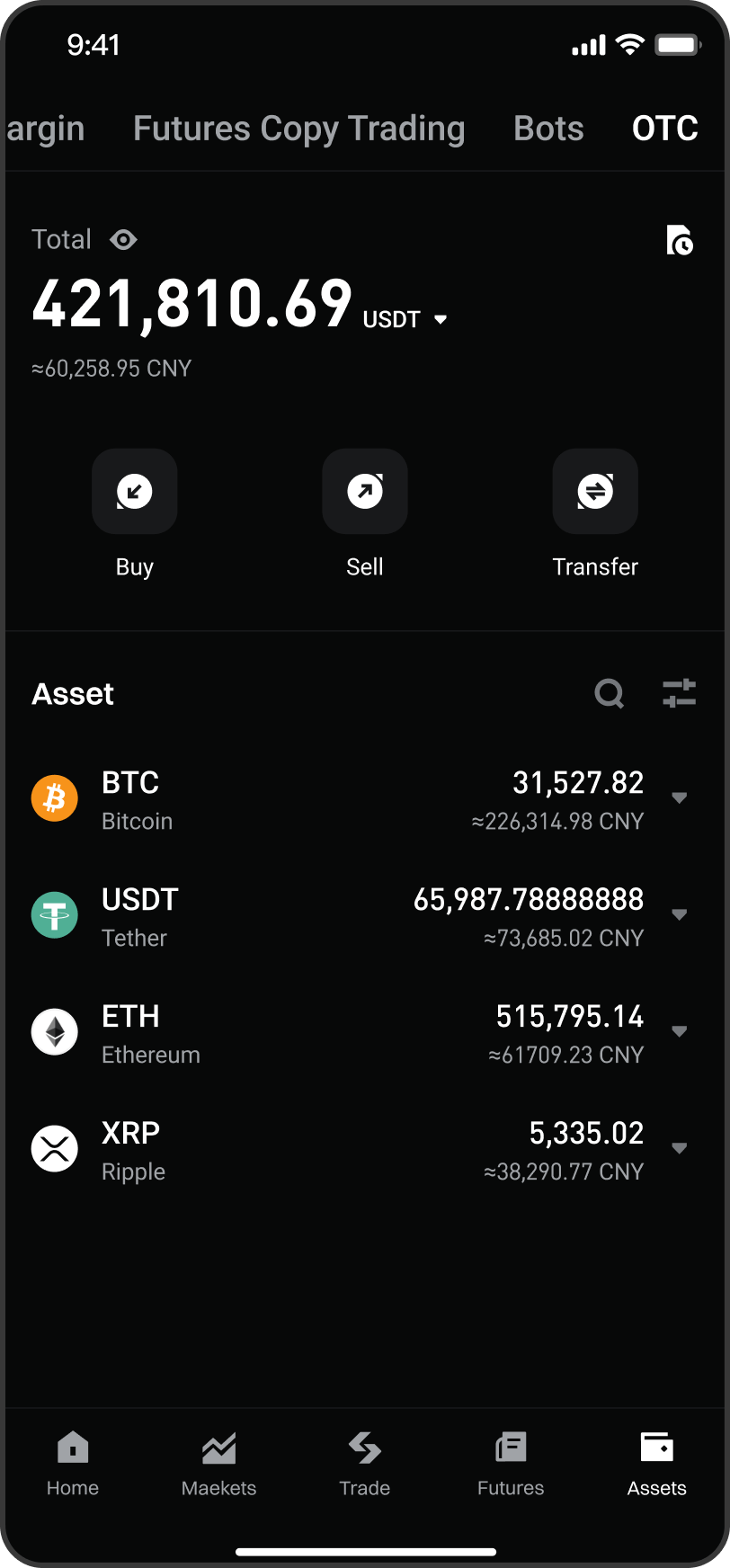Screen dimensions: 730x1568
Task: Open asset filter settings
Action: 679,693
